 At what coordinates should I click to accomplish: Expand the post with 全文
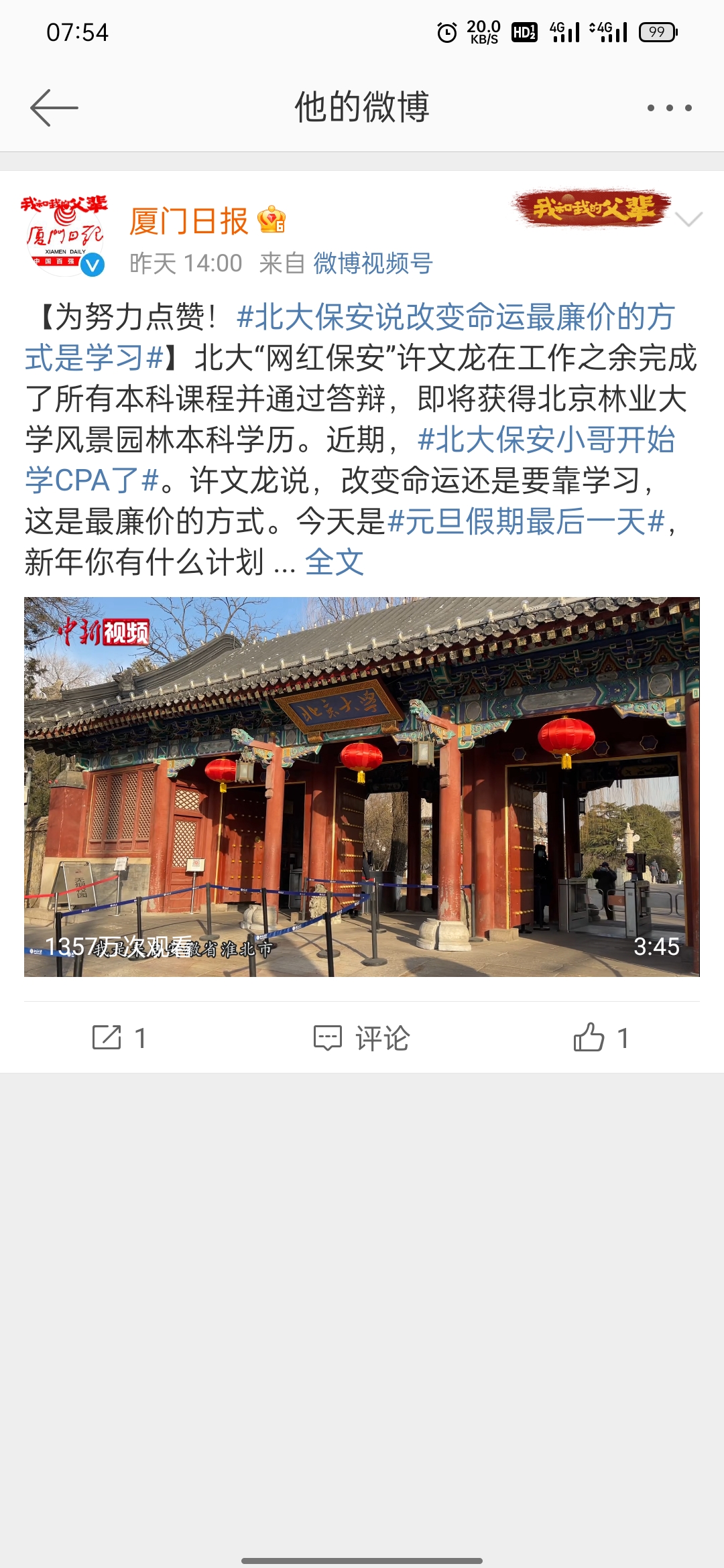pyautogui.click(x=334, y=562)
